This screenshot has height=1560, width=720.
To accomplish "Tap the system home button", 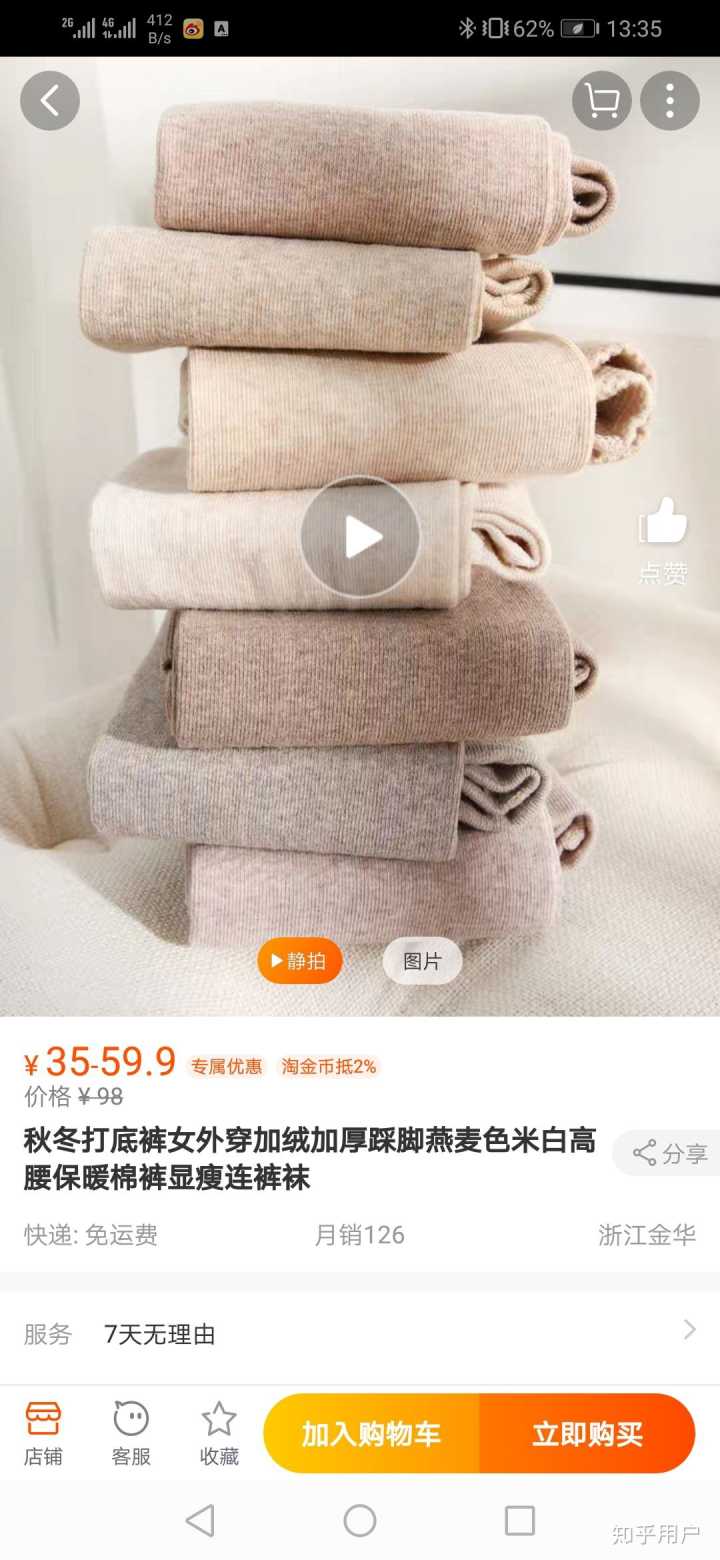I will [x=360, y=1521].
